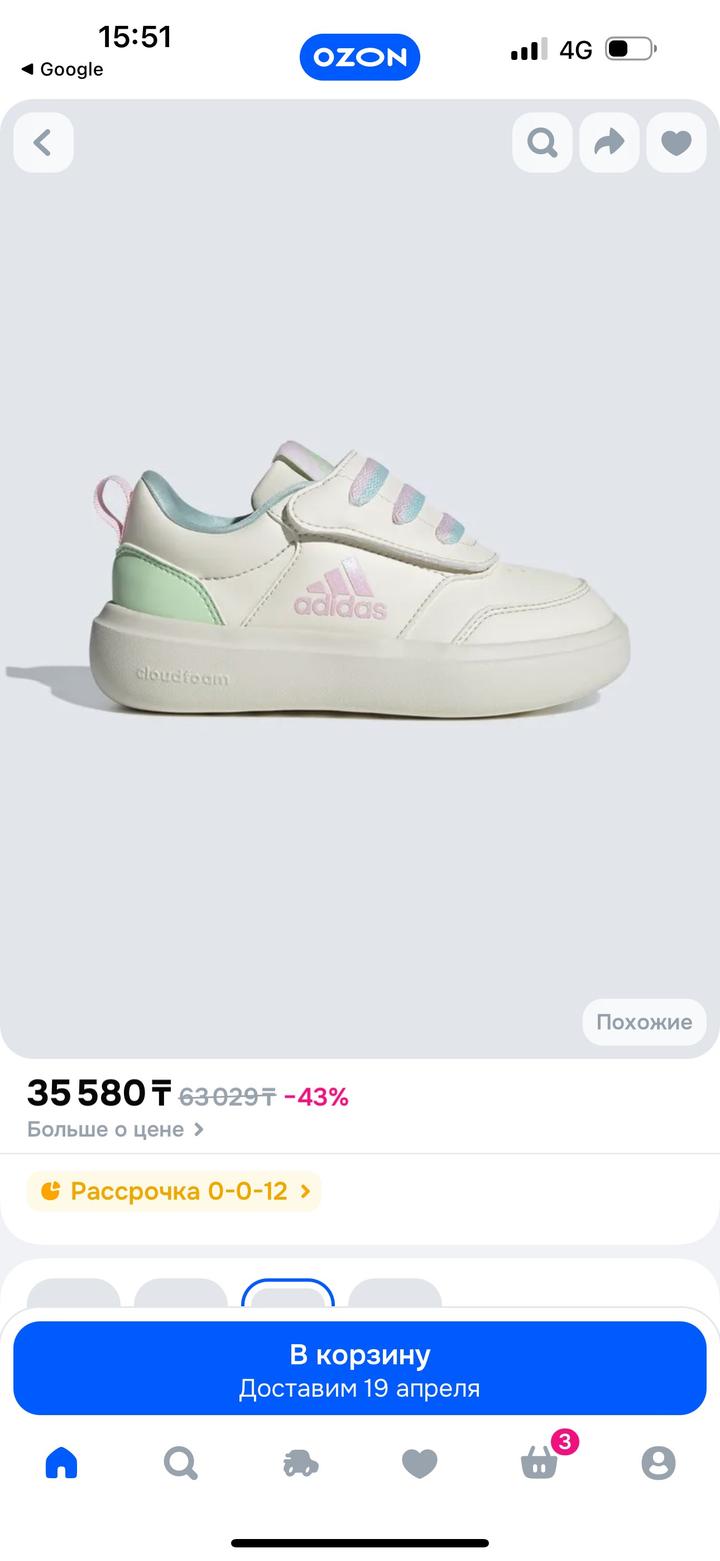This screenshot has width=720, height=1561.
Task: Open search from the product header
Action: [542, 143]
